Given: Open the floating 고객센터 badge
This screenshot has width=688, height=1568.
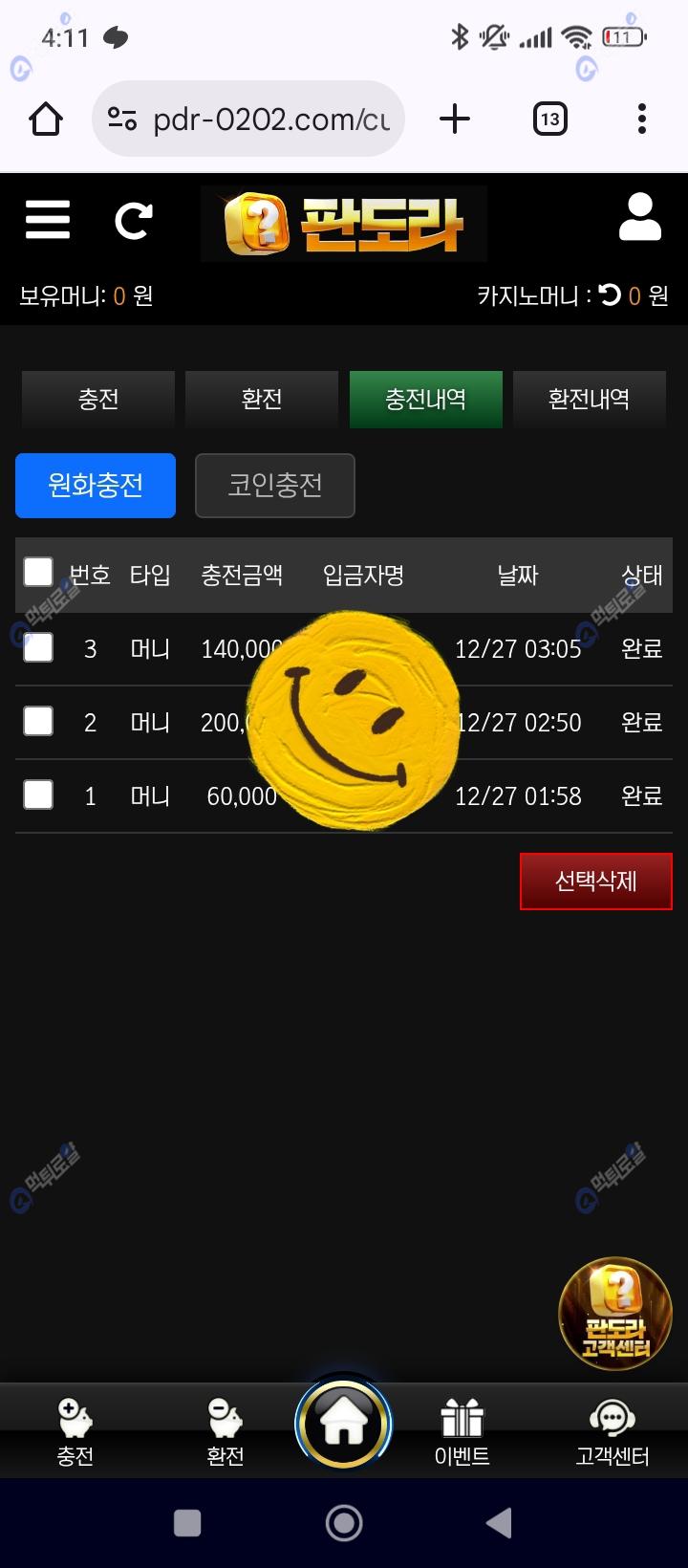Looking at the screenshot, I should click(615, 1313).
